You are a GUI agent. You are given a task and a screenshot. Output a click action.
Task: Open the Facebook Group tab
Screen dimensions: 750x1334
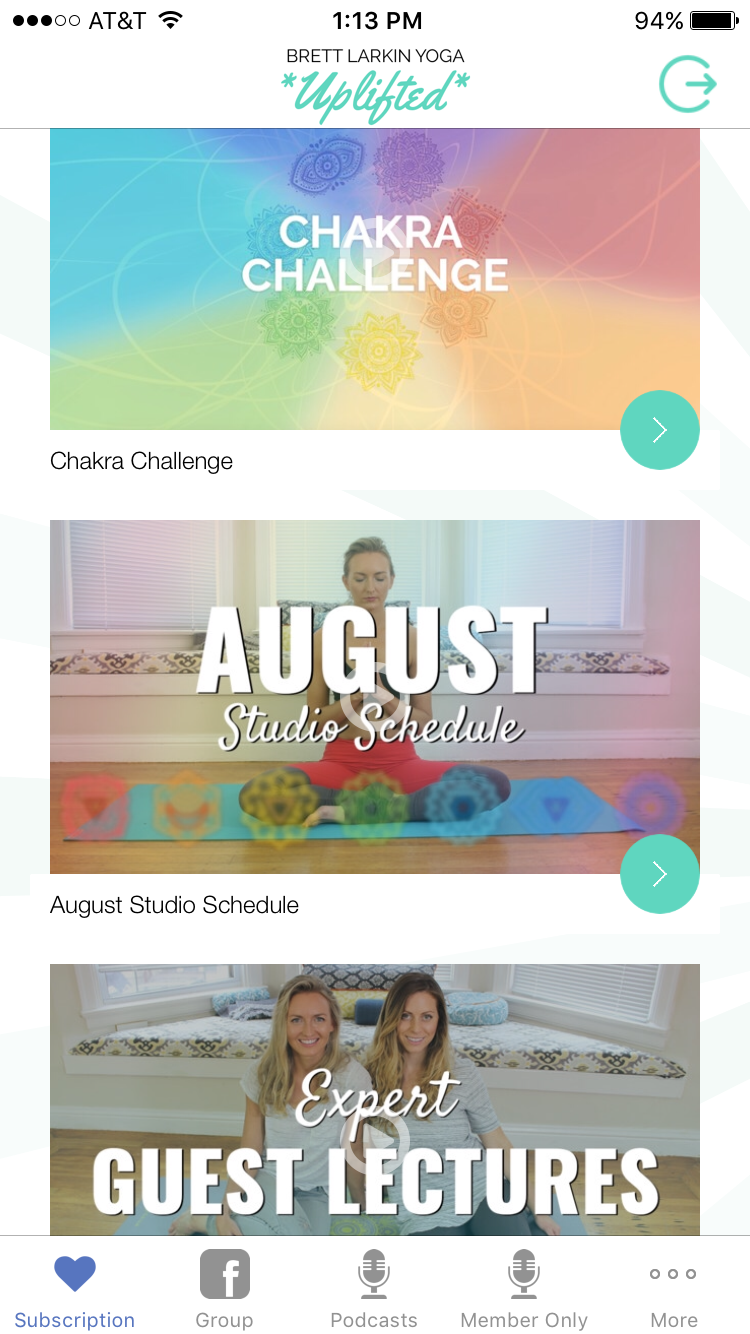point(224,1290)
